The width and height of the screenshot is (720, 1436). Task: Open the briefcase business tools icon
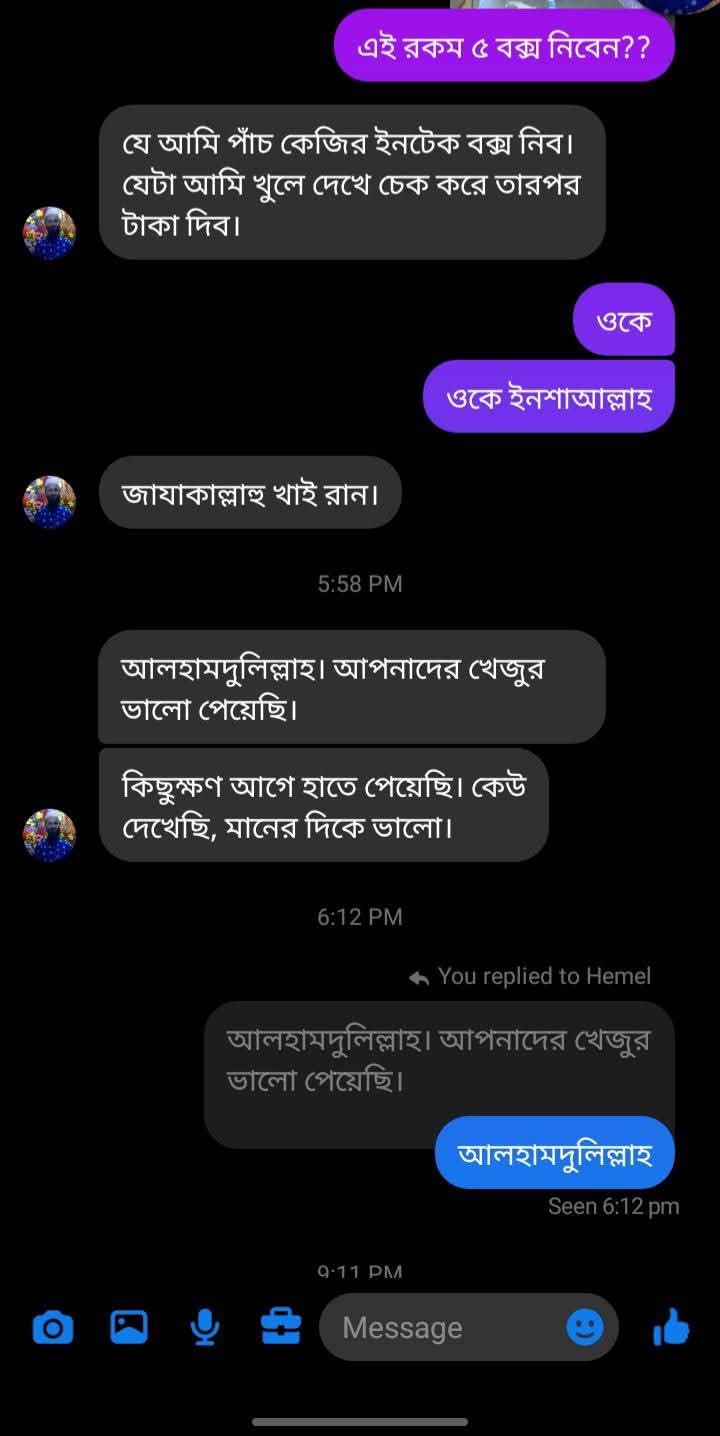(281, 1328)
